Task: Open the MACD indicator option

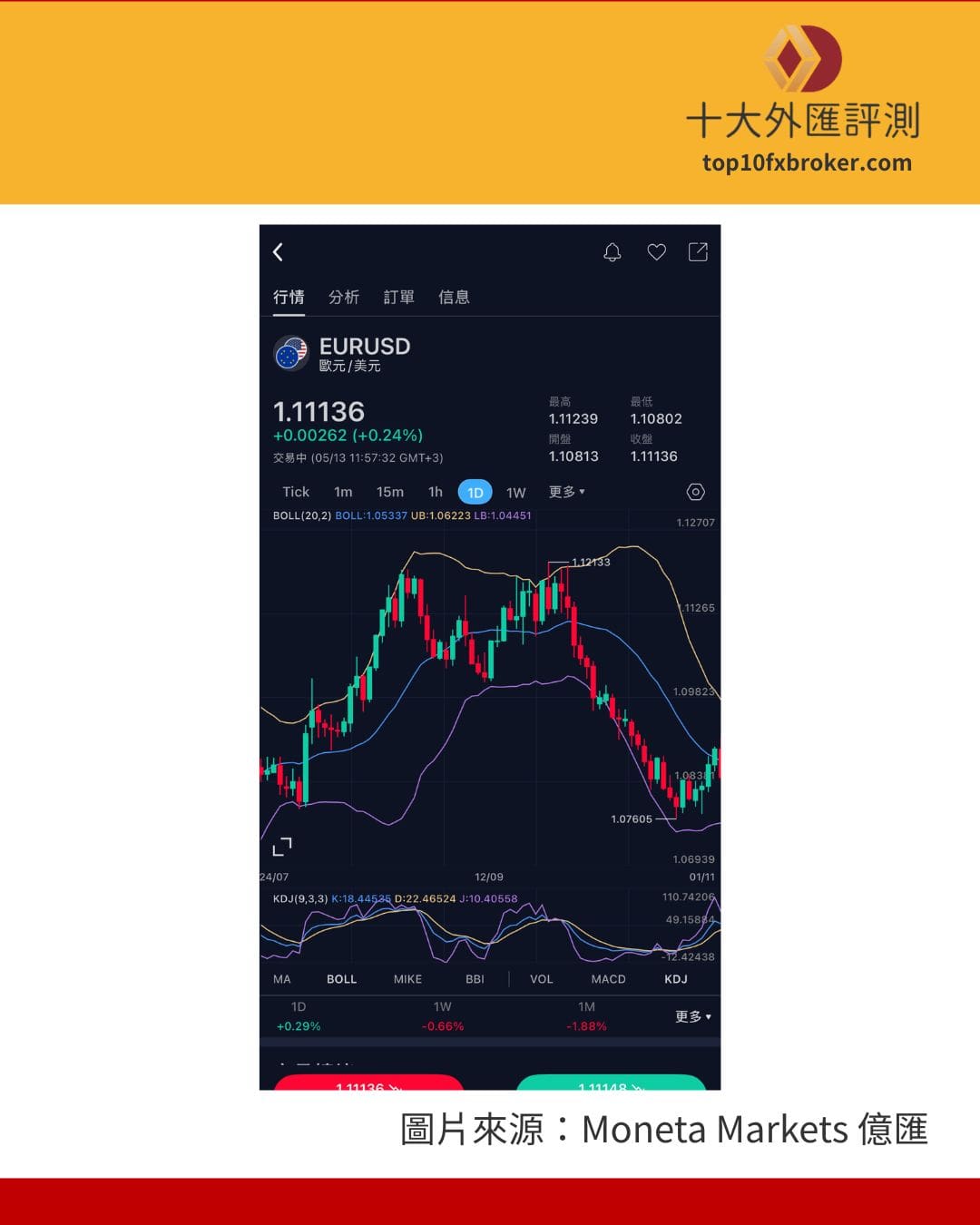Action: pyautogui.click(x=608, y=979)
